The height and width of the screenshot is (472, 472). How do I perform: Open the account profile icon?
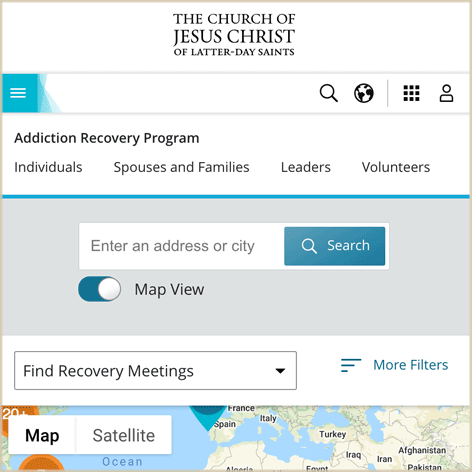point(446,93)
